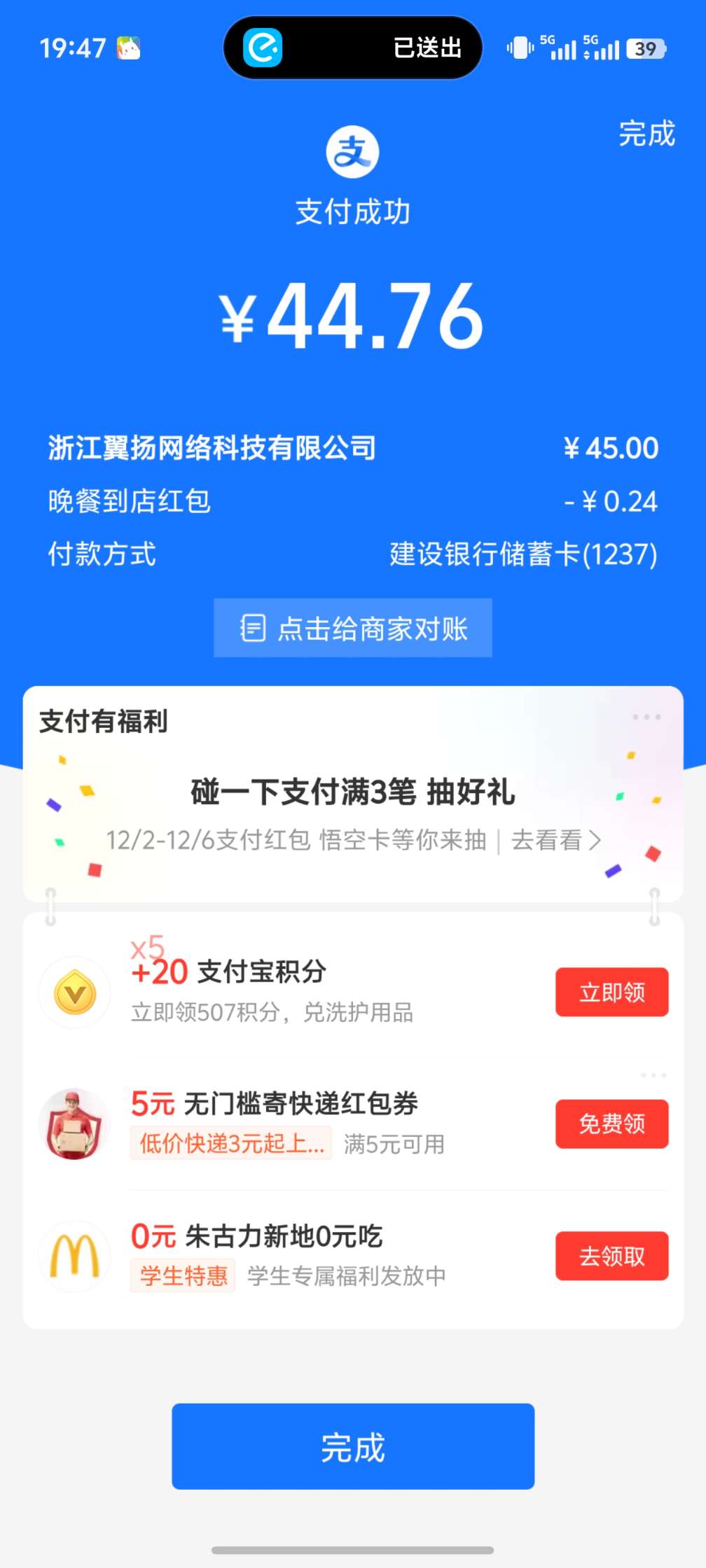Screen dimensions: 706x1568
Task: Get the 快递红包券 with 免费领
Action: tap(611, 1123)
